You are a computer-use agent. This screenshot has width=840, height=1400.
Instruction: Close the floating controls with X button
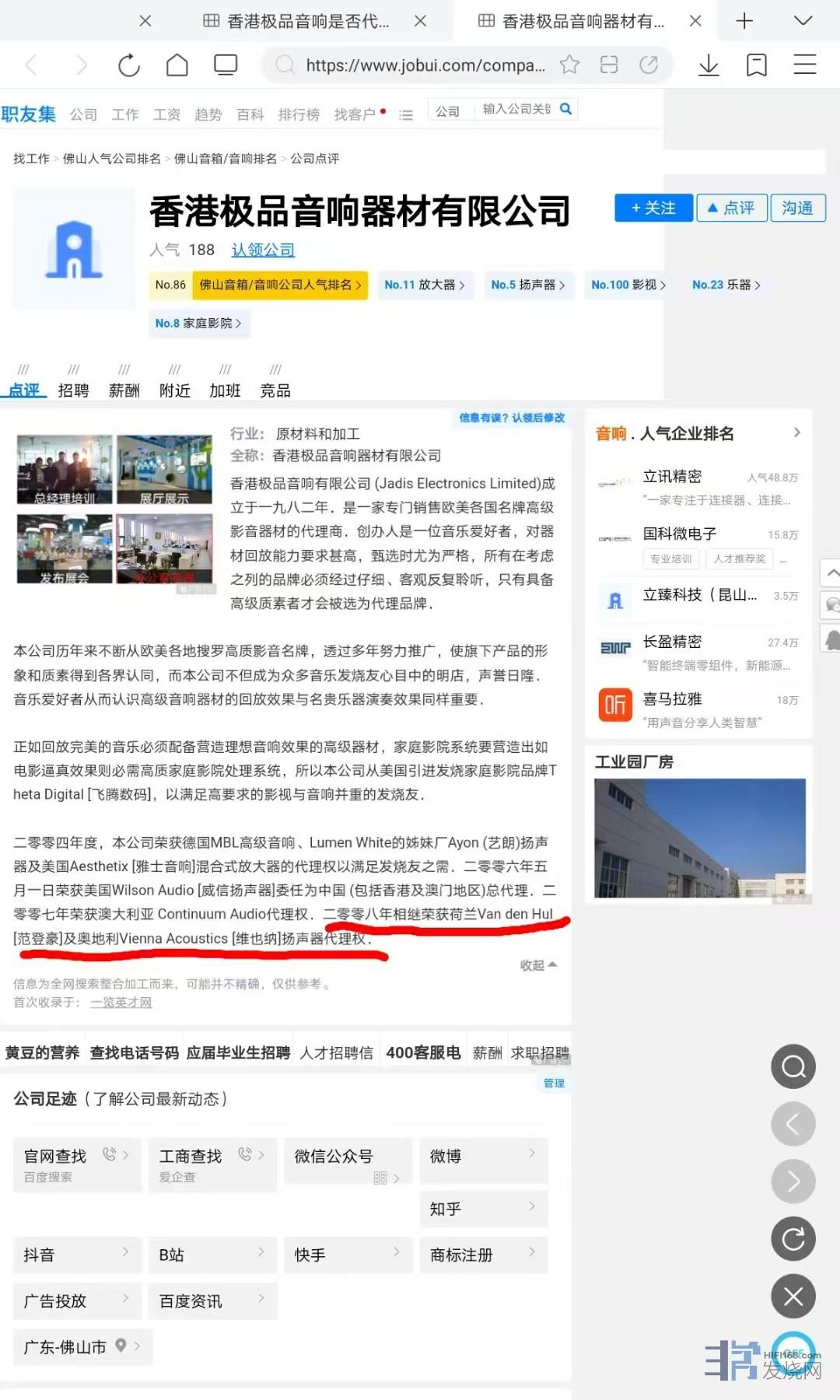click(793, 1297)
